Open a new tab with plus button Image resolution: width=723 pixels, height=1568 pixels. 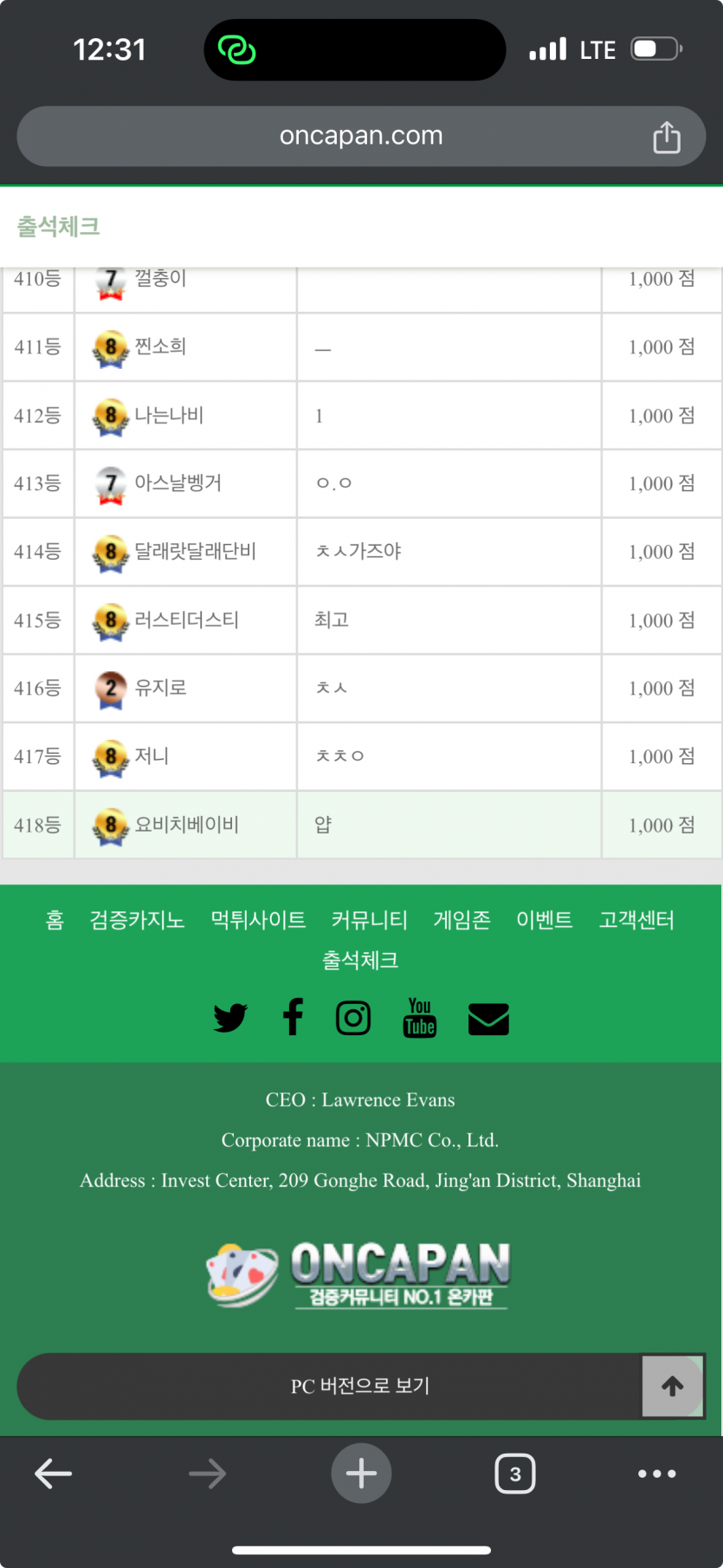[361, 1473]
